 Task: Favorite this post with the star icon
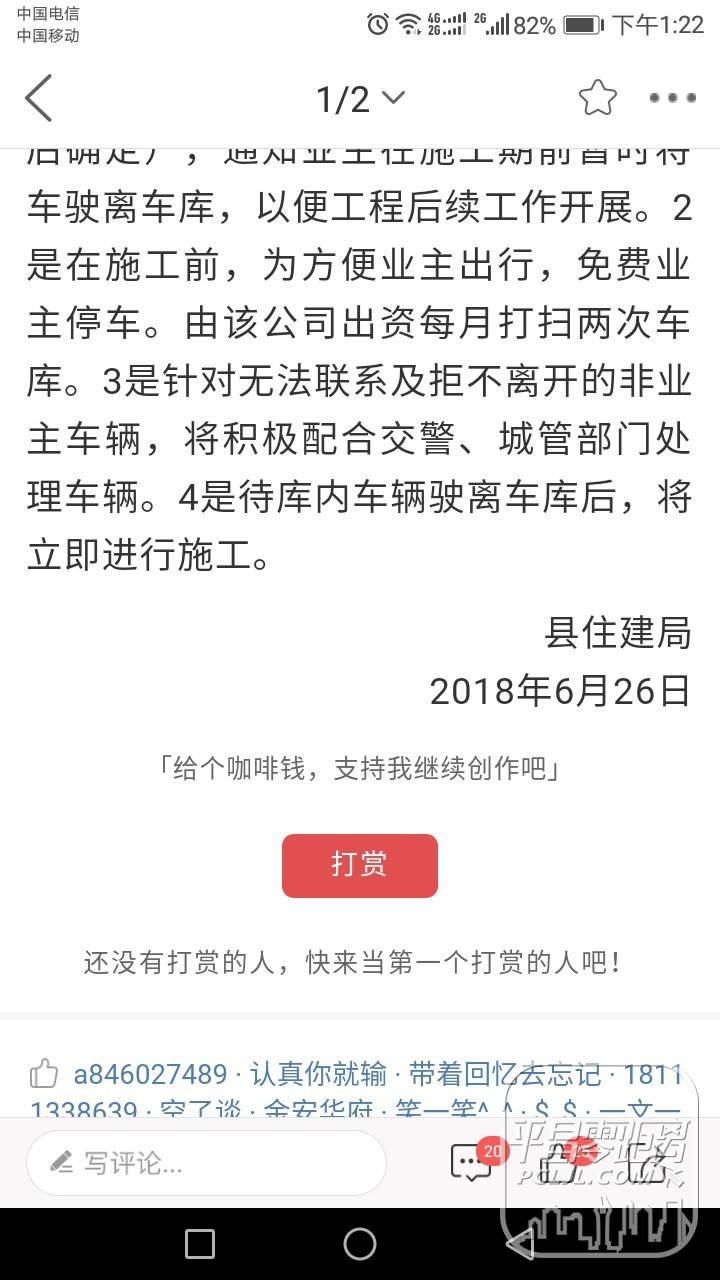598,98
